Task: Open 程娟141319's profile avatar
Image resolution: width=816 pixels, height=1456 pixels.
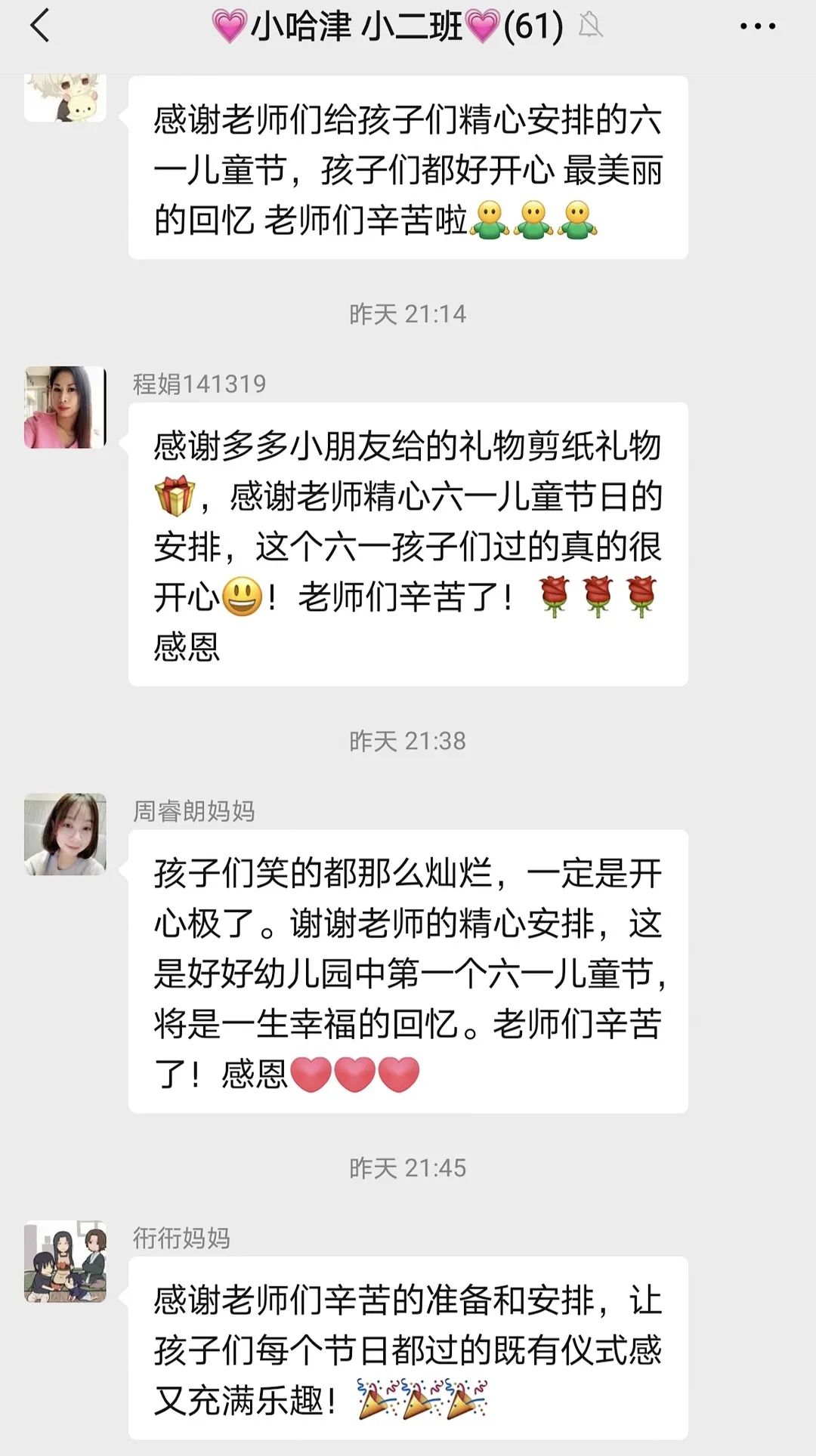Action: pos(65,408)
